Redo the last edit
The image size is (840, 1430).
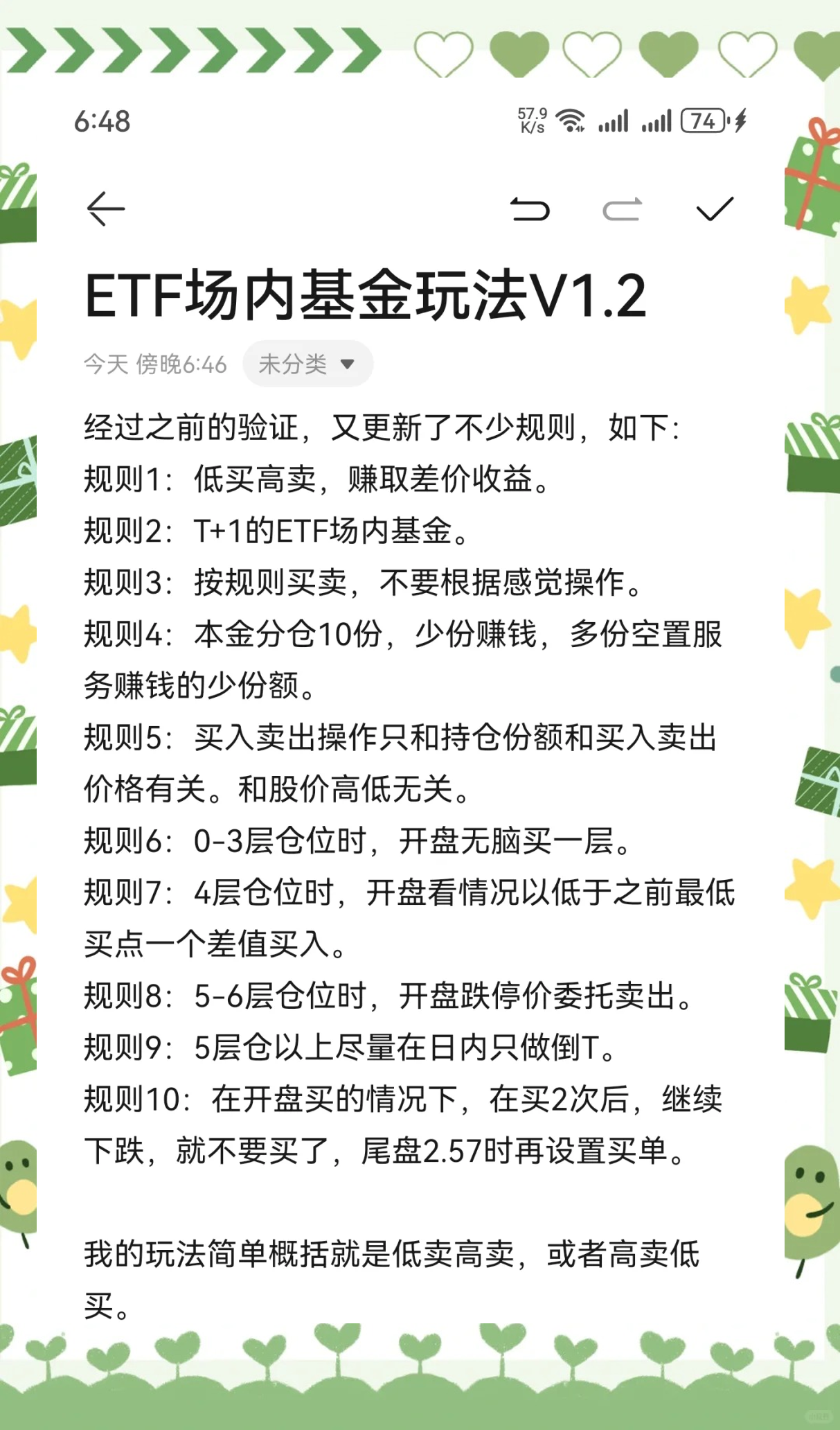click(x=622, y=209)
